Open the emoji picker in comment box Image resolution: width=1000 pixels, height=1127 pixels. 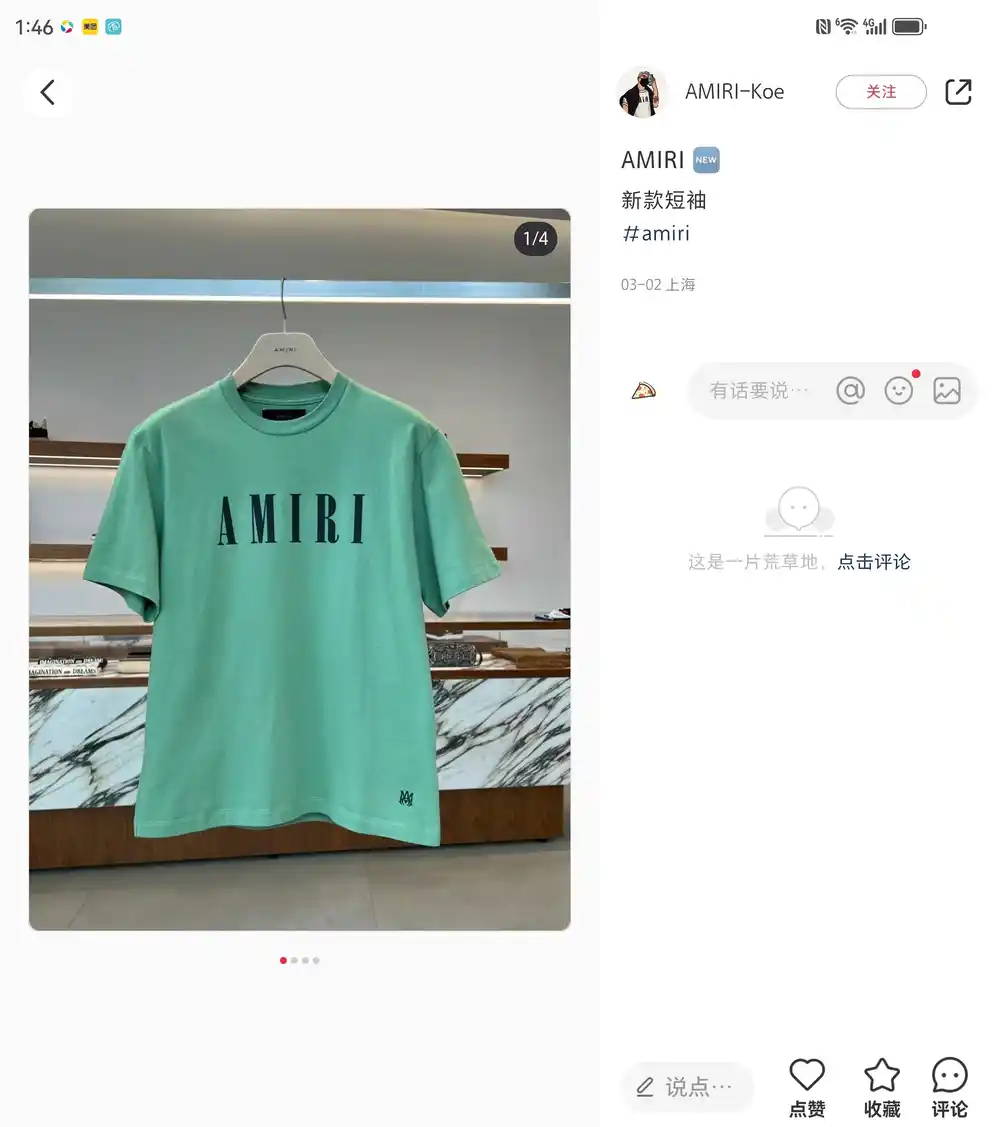click(899, 391)
